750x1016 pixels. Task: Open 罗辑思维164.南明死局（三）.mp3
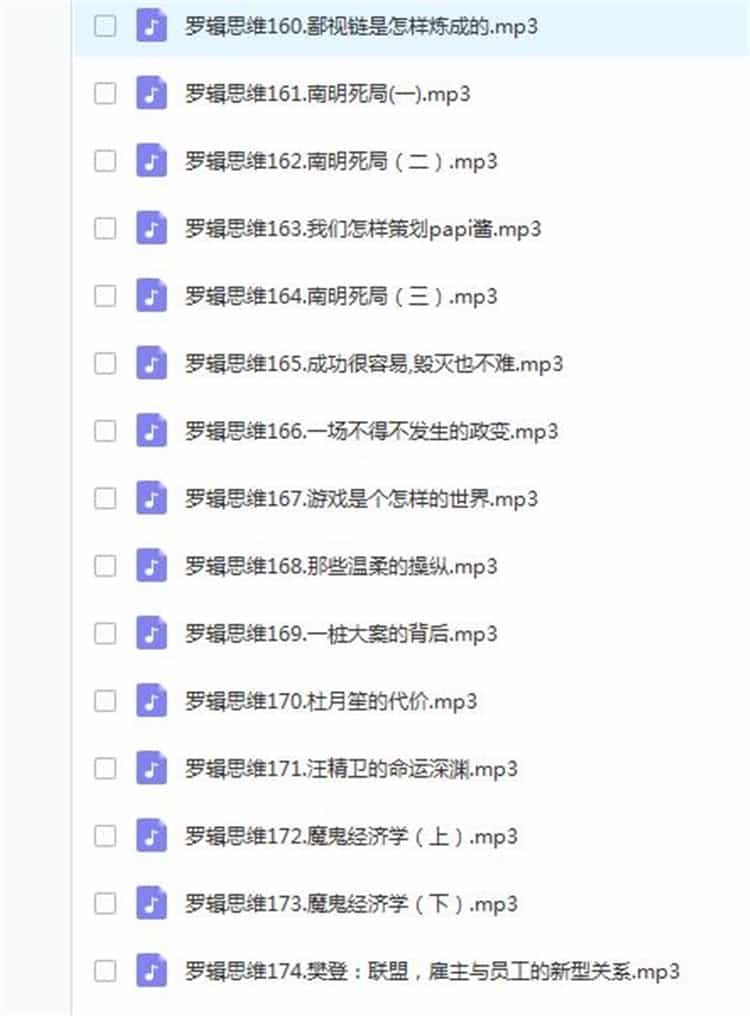(x=340, y=296)
